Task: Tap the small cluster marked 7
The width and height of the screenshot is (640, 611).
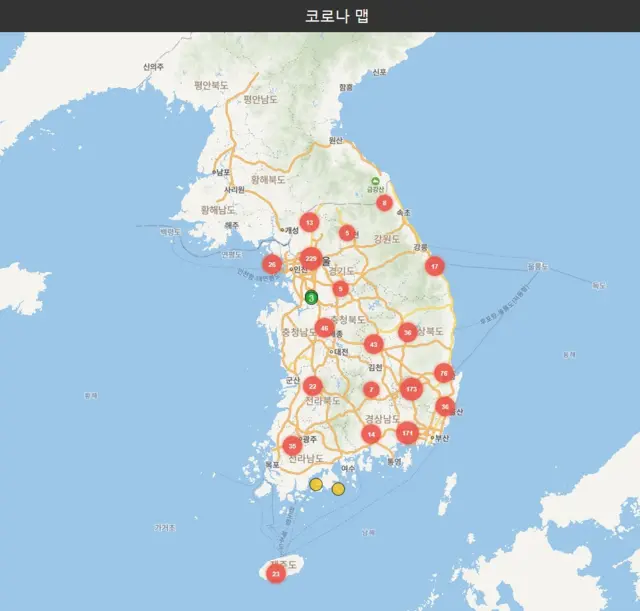Action: pyautogui.click(x=372, y=389)
